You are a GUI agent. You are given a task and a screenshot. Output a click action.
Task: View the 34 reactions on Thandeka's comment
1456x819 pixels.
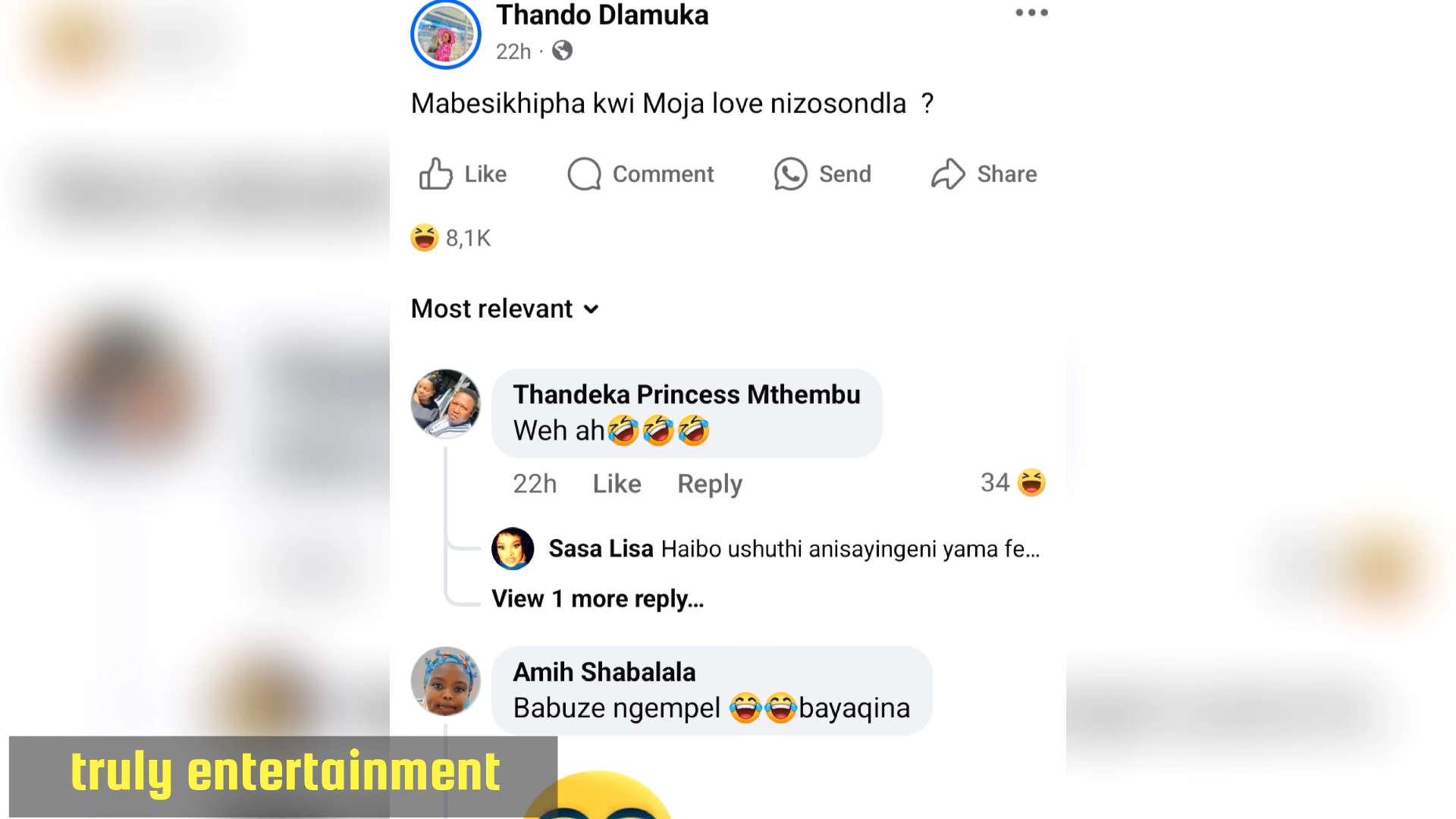(x=1012, y=483)
